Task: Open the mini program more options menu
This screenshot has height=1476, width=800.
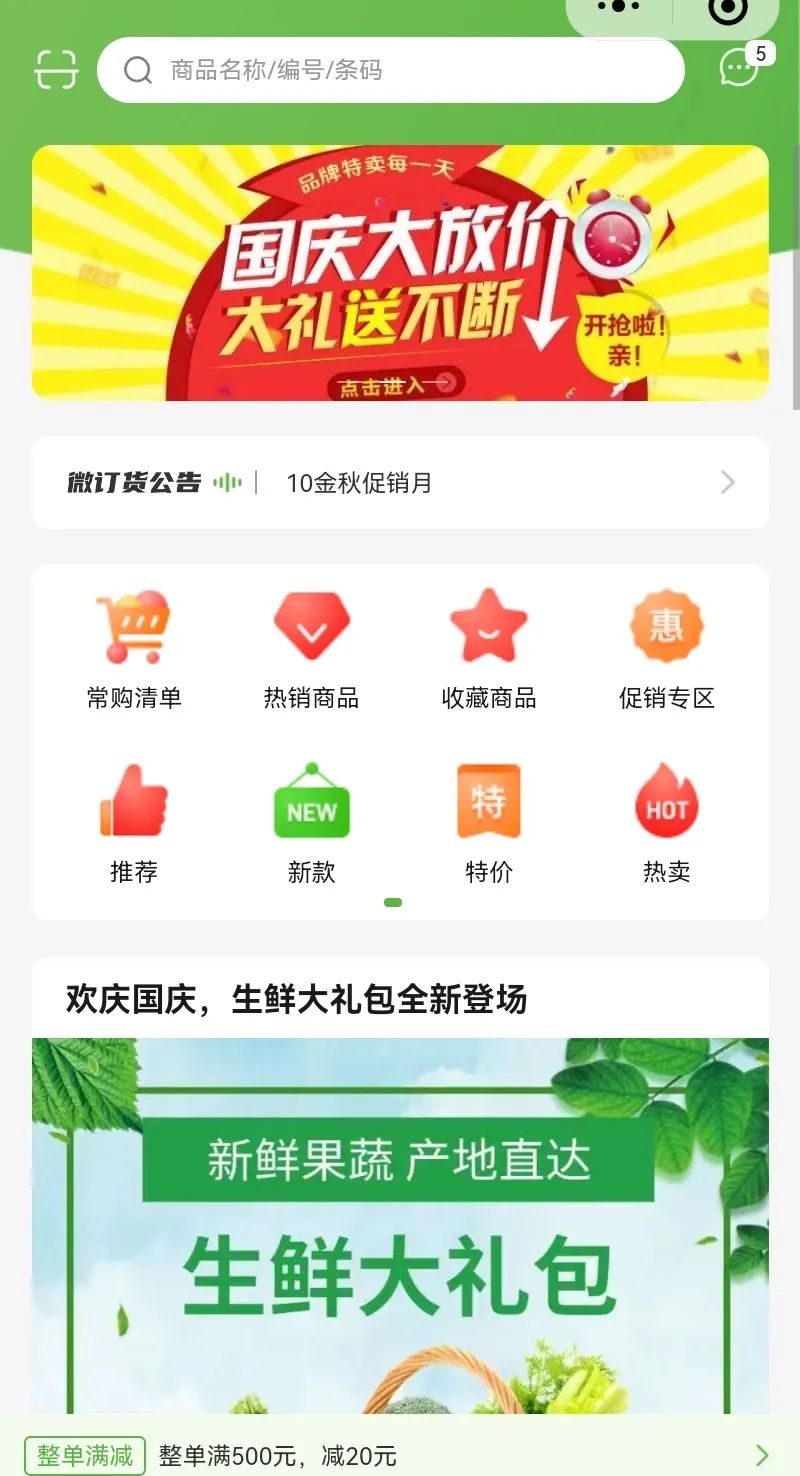Action: pos(619,8)
